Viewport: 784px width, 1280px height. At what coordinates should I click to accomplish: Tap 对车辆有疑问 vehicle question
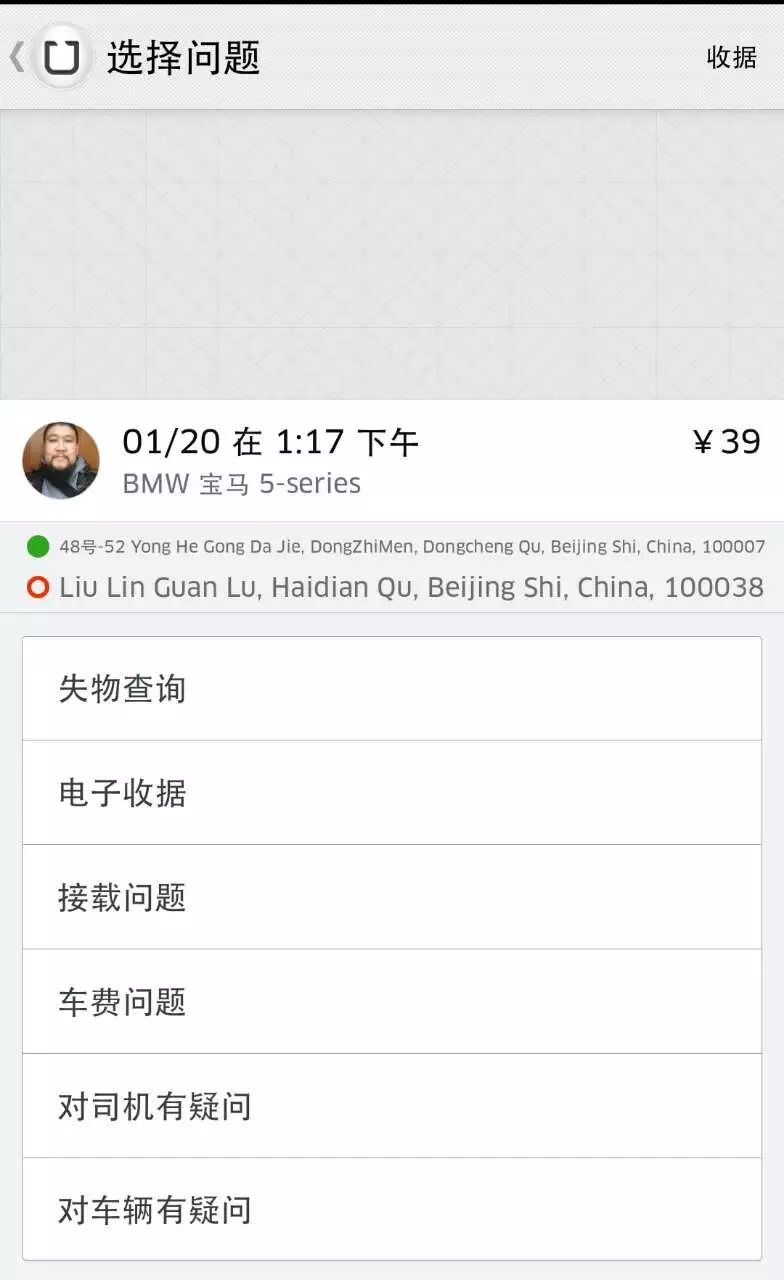coord(391,1210)
